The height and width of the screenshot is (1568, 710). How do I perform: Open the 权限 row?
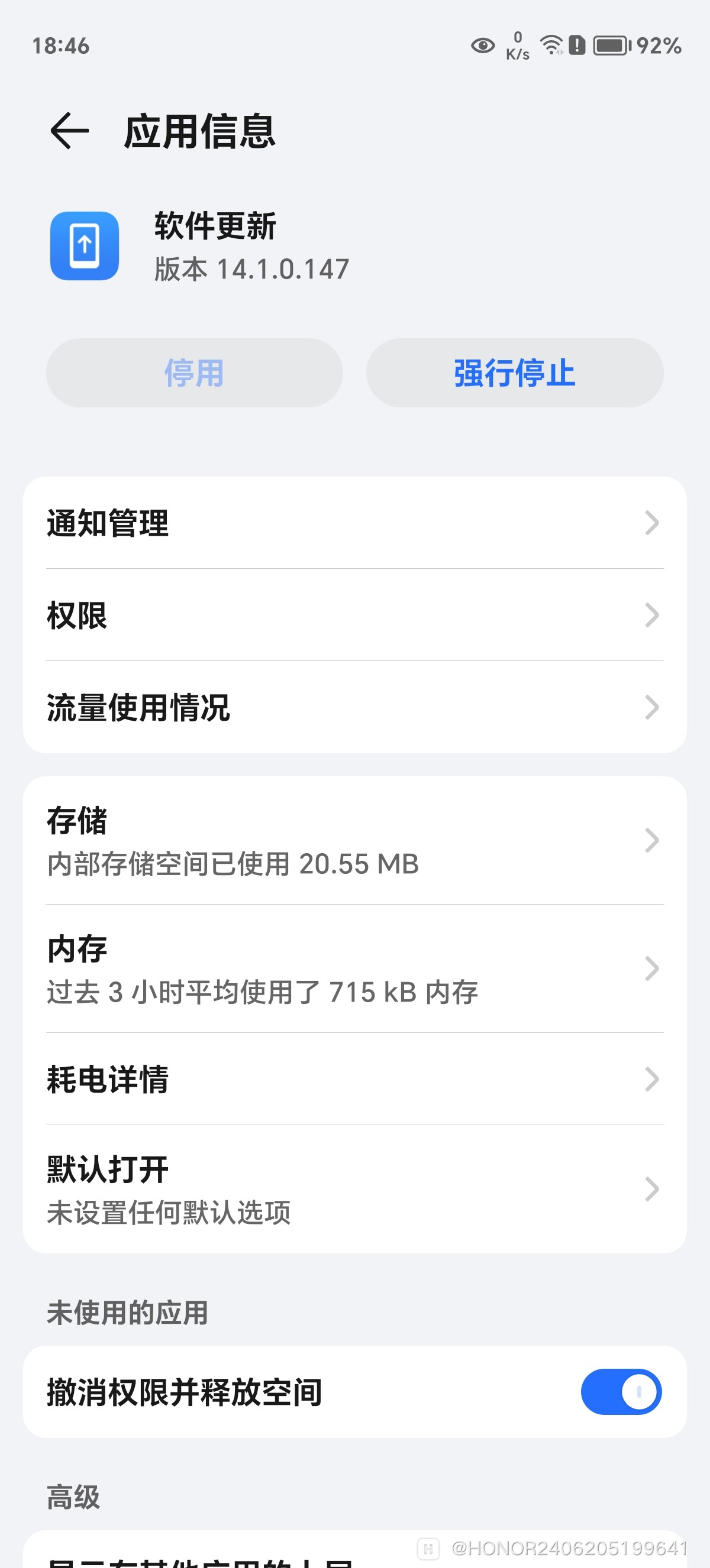354,615
